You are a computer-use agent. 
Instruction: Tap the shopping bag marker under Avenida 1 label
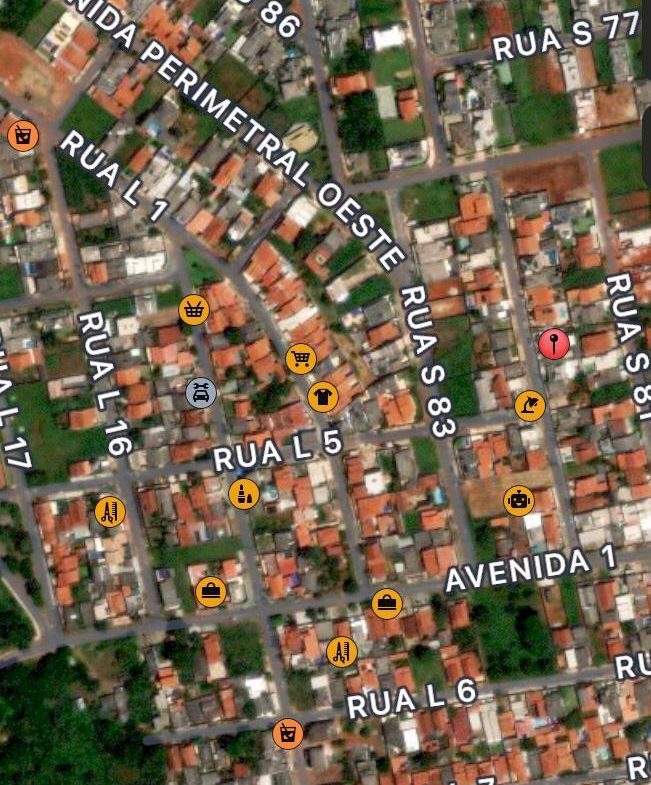tap(386, 603)
